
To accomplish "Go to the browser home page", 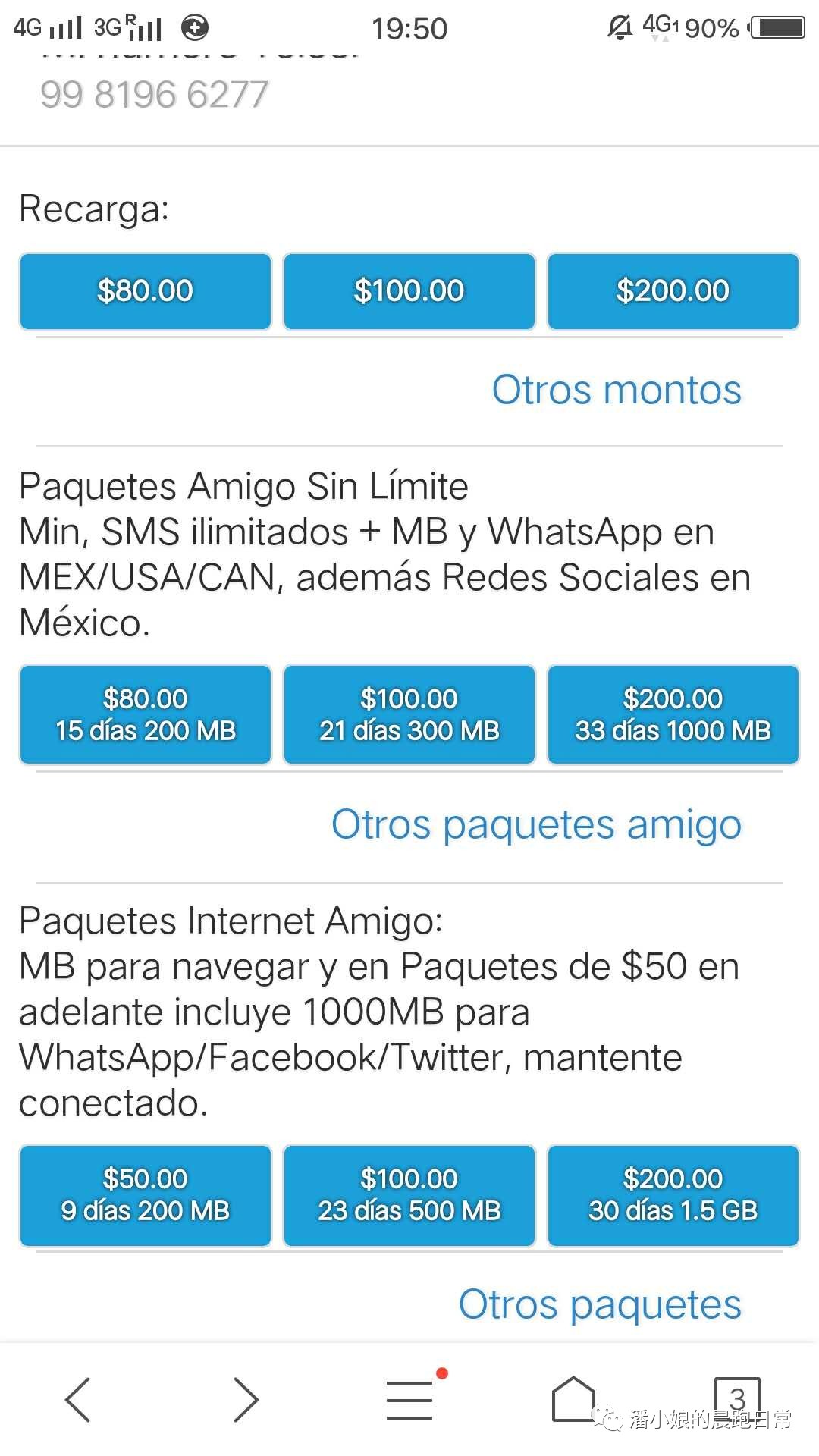I will point(573,1399).
